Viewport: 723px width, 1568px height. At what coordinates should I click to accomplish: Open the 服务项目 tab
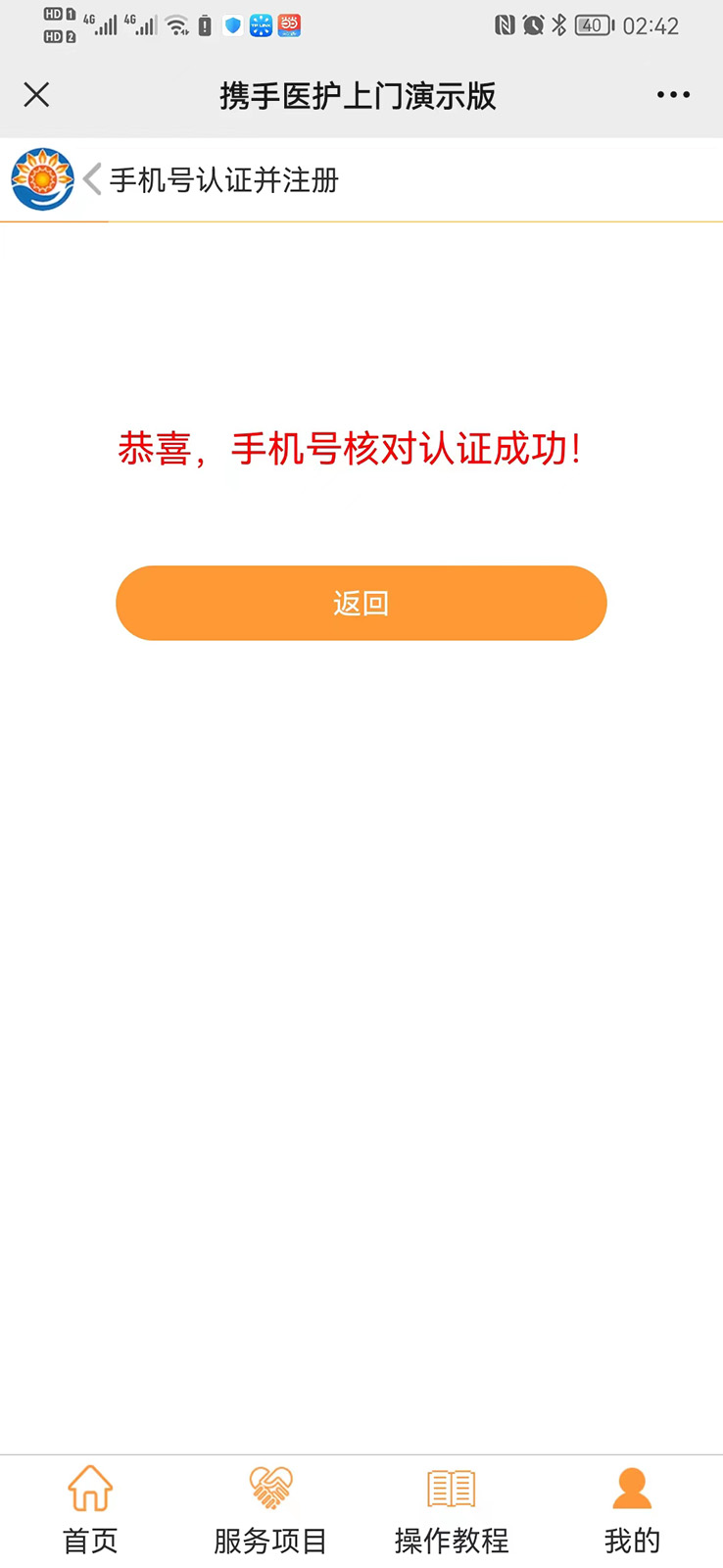point(270,1510)
